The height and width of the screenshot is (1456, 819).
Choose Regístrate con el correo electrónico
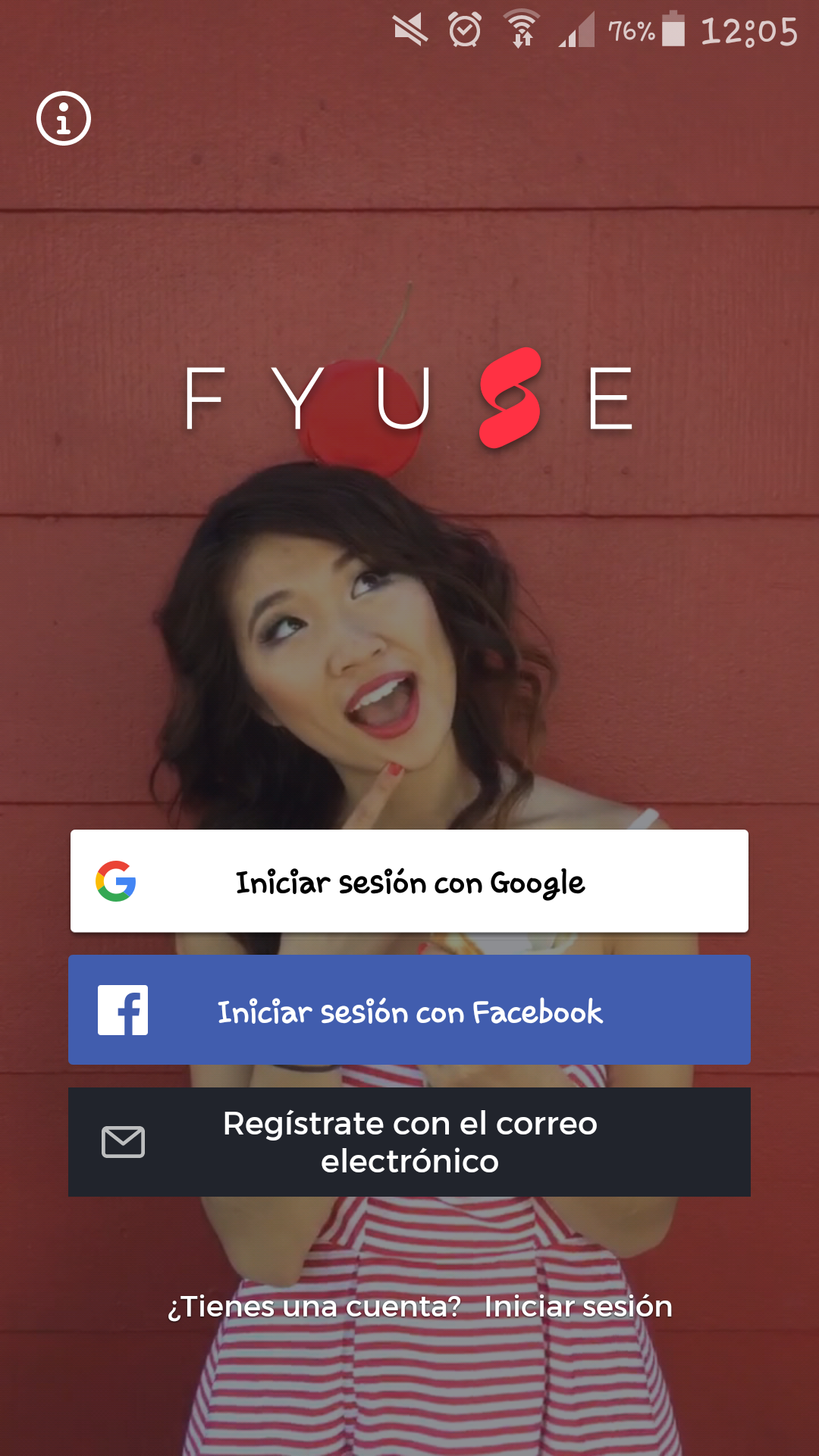point(409,1142)
